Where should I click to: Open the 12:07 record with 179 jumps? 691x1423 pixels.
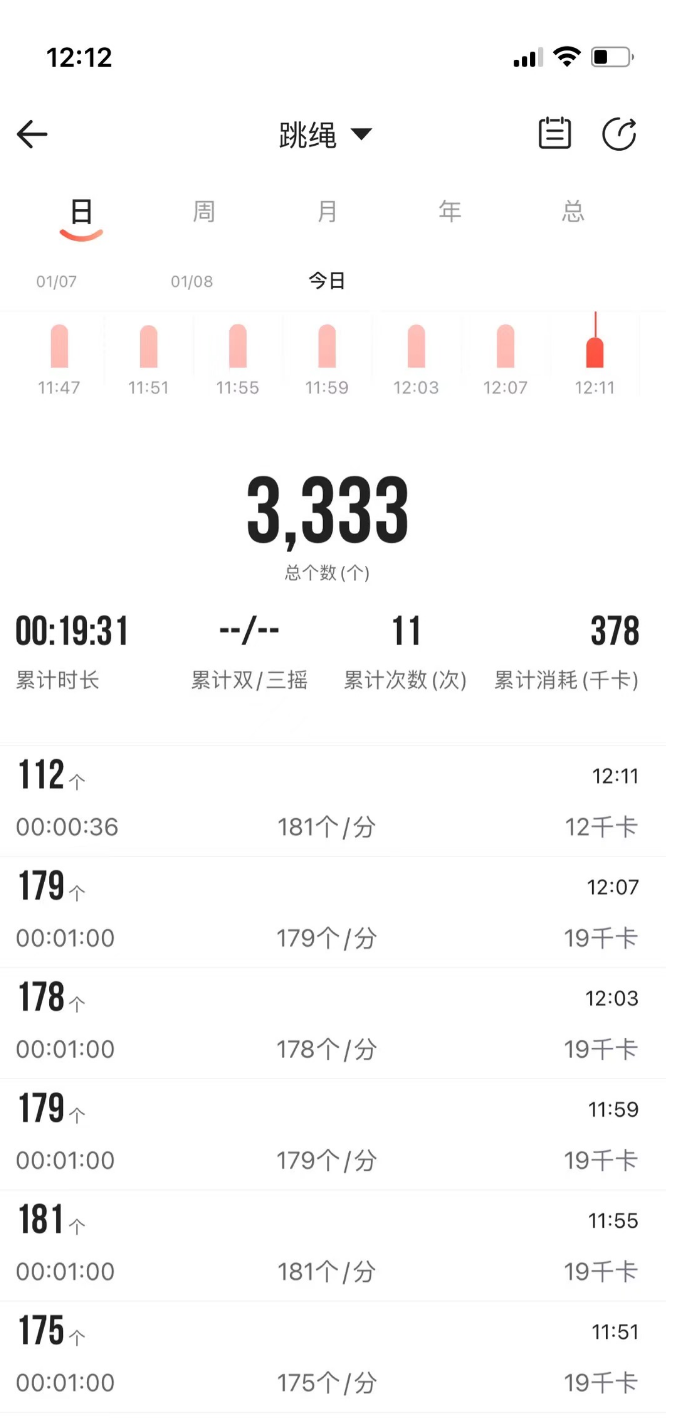pyautogui.click(x=332, y=912)
